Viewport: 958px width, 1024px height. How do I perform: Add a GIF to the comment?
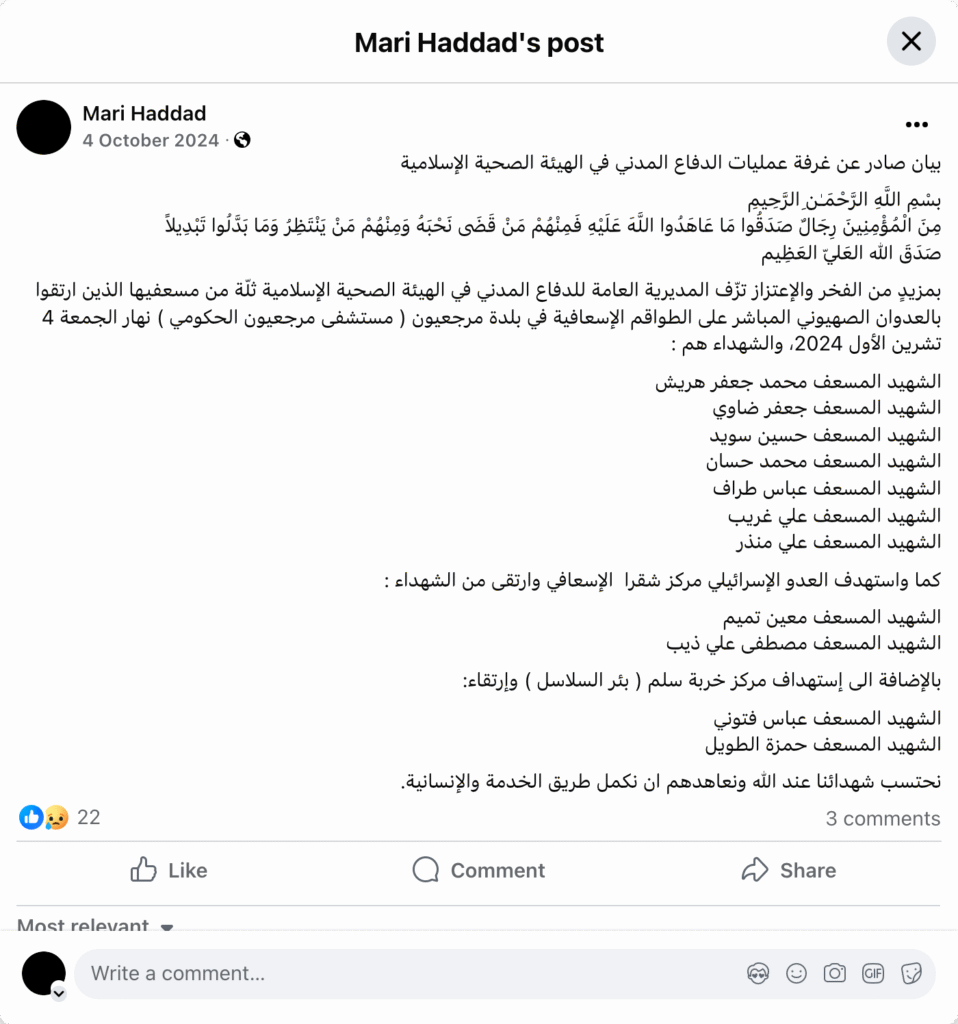point(872,973)
